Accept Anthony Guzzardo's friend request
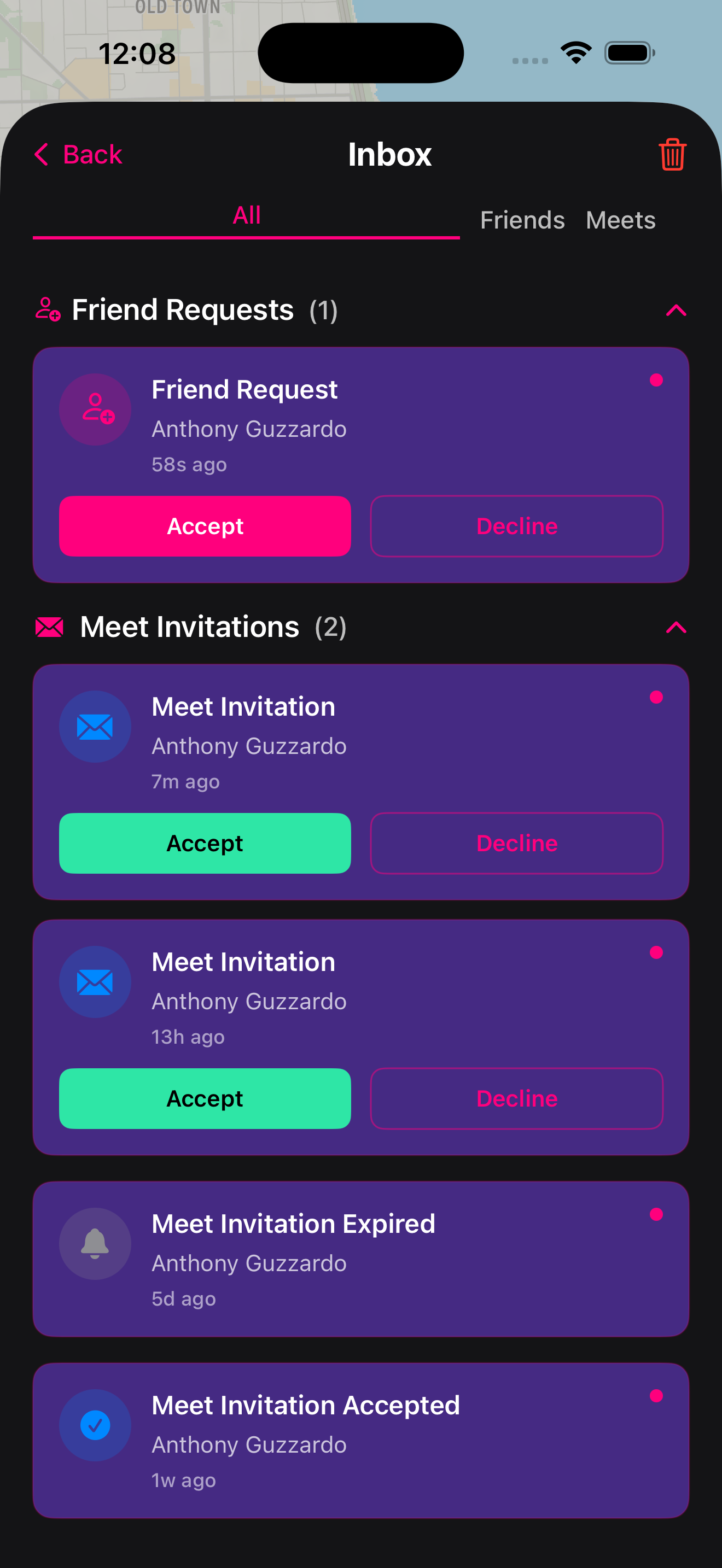The image size is (722, 1568). 205,526
